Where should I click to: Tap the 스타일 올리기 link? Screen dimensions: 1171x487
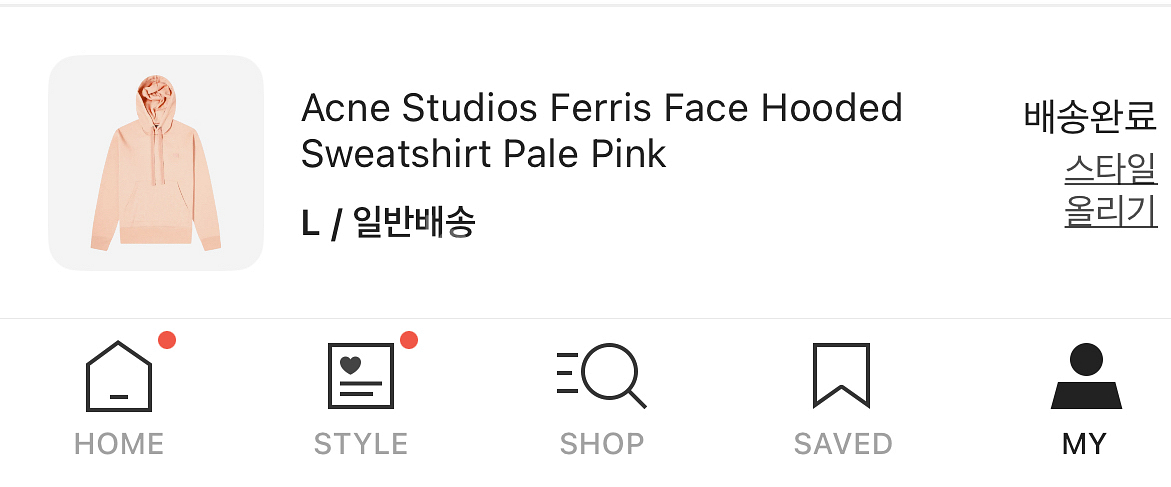[1110, 190]
